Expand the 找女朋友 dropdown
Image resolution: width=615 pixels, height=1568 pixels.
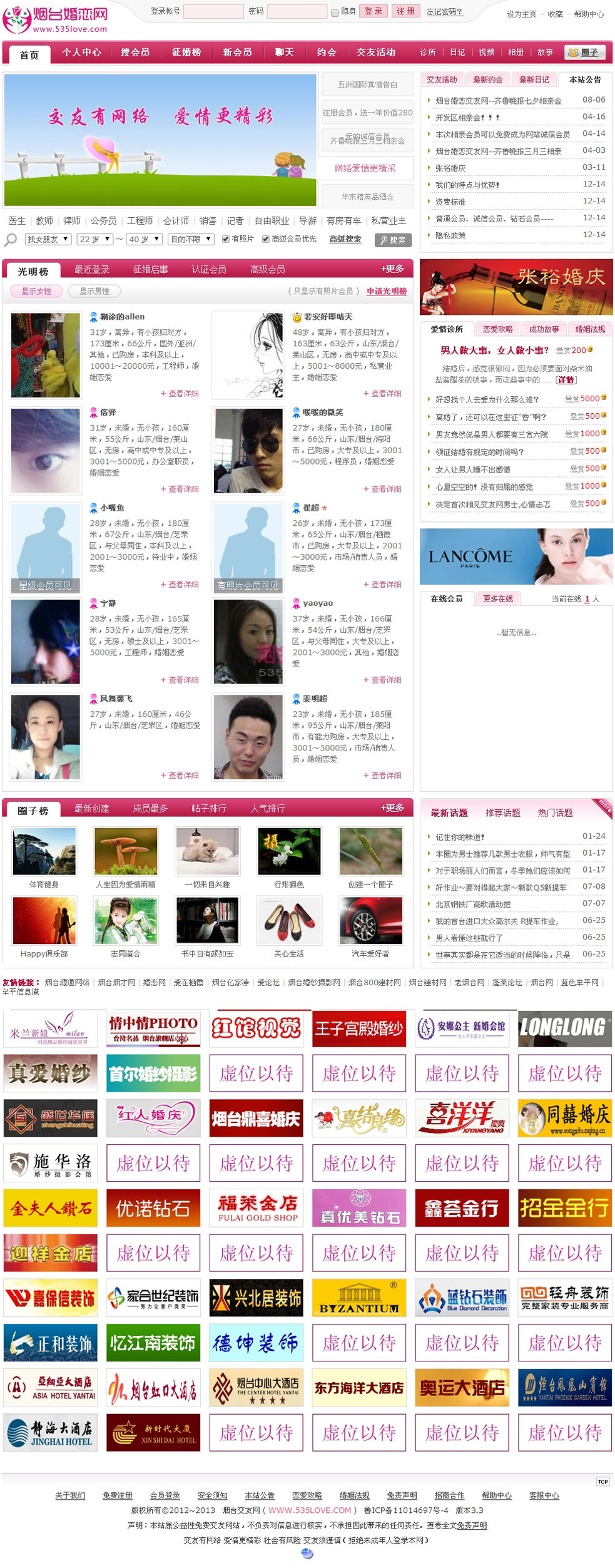coord(48,239)
